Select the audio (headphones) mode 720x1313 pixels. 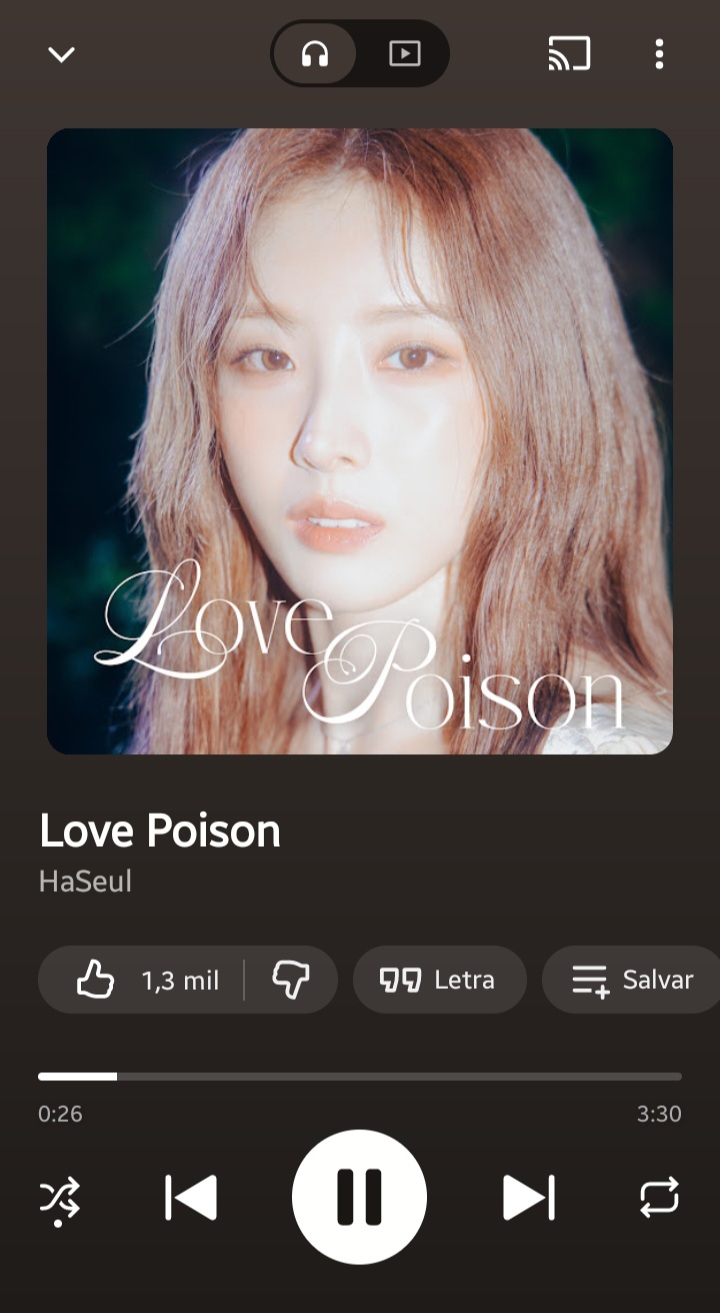pos(315,54)
